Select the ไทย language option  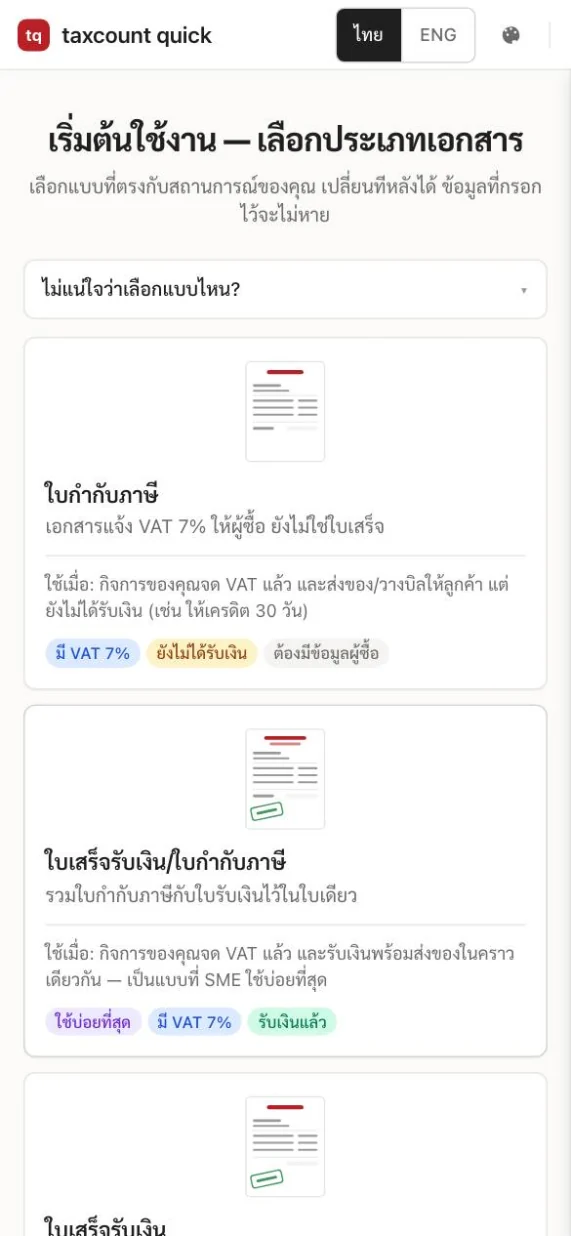pyautogui.click(x=368, y=35)
